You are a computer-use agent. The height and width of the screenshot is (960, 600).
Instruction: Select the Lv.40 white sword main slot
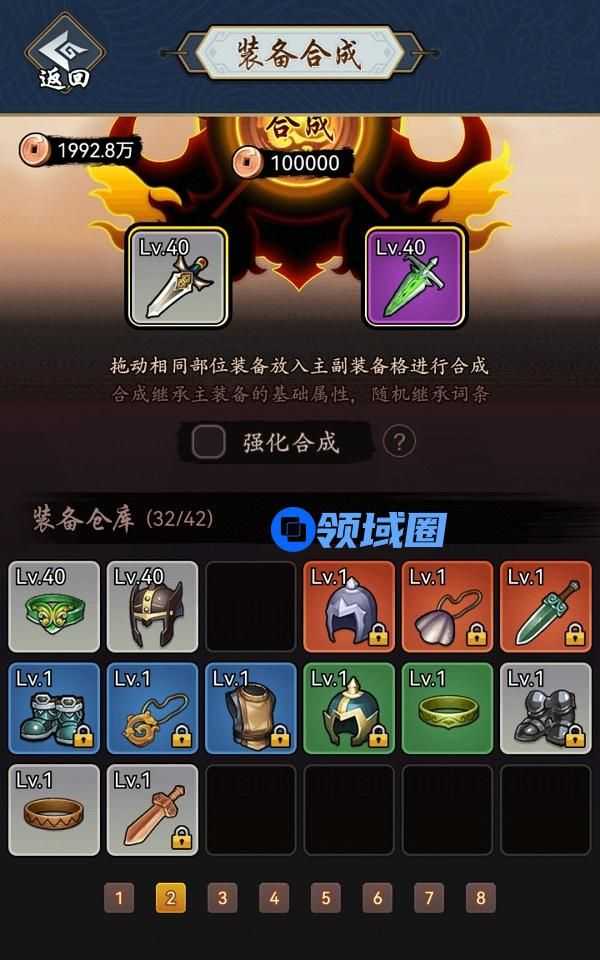click(179, 276)
